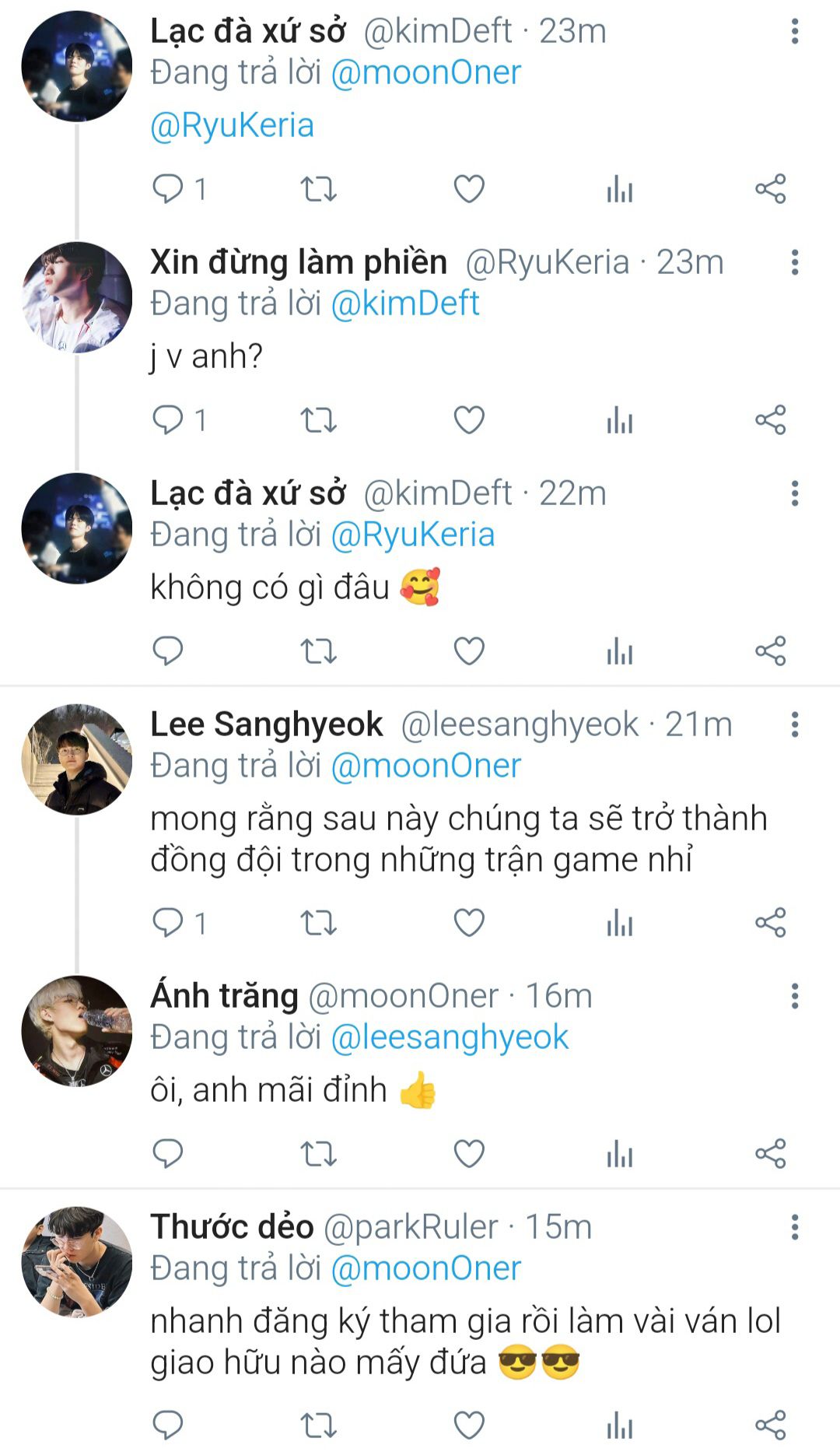The image size is (840, 1452).
Task: Open @kimDeft link in Xin đừng làm phiền's reply
Action: click(404, 303)
